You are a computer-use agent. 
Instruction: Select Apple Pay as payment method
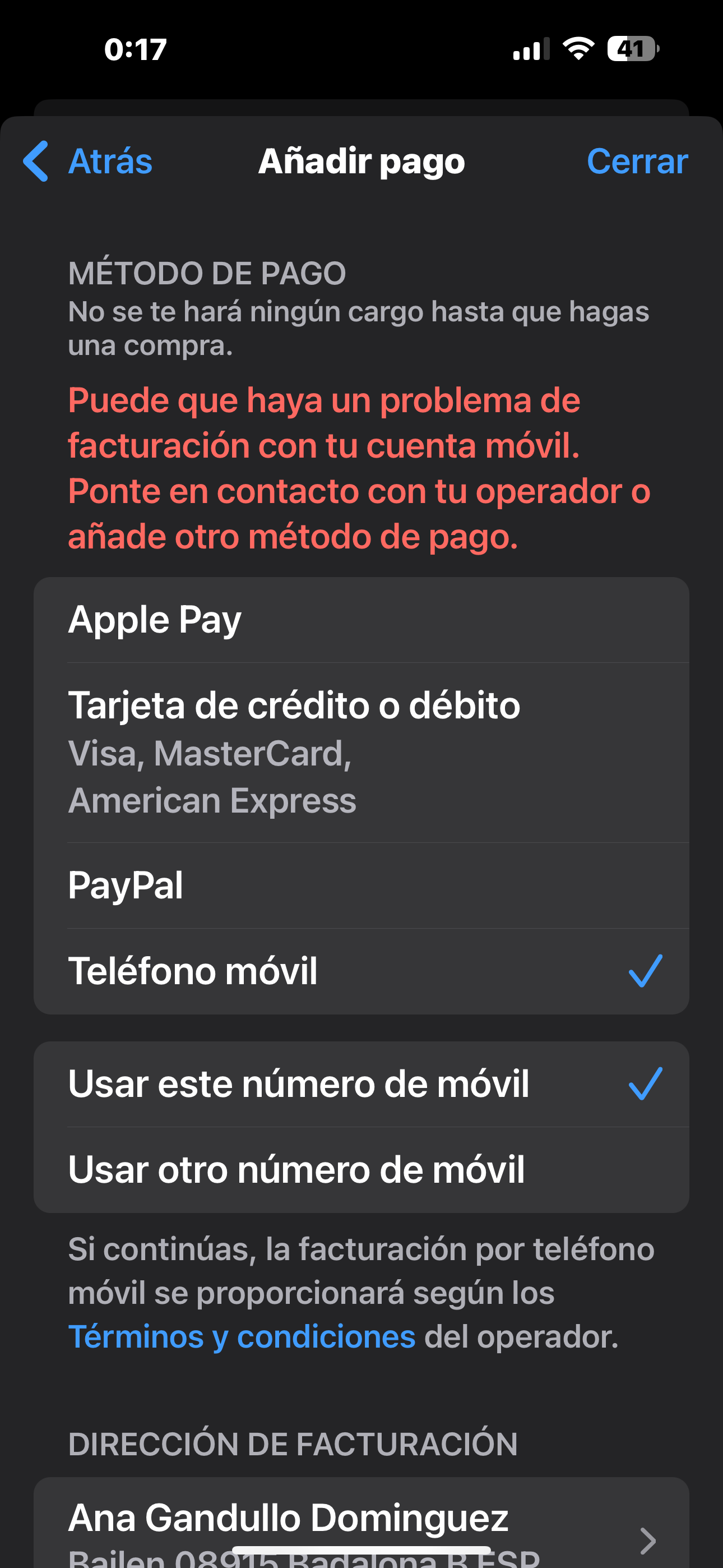360,620
